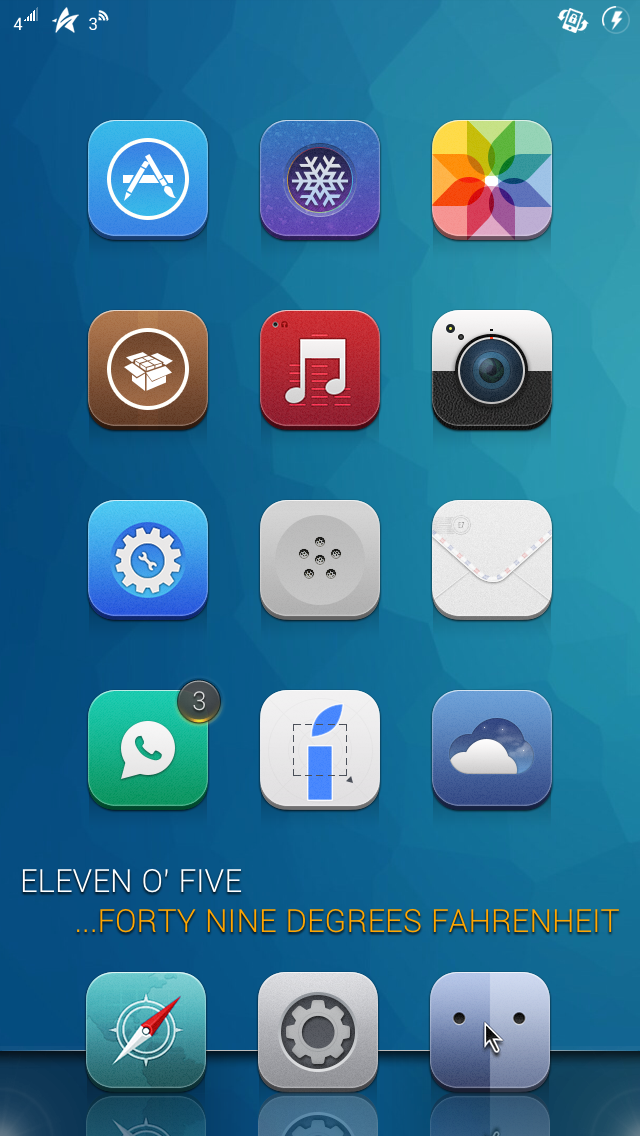Open Settings from the dock
This screenshot has height=1136, width=640.
pyautogui.click(x=318, y=1030)
